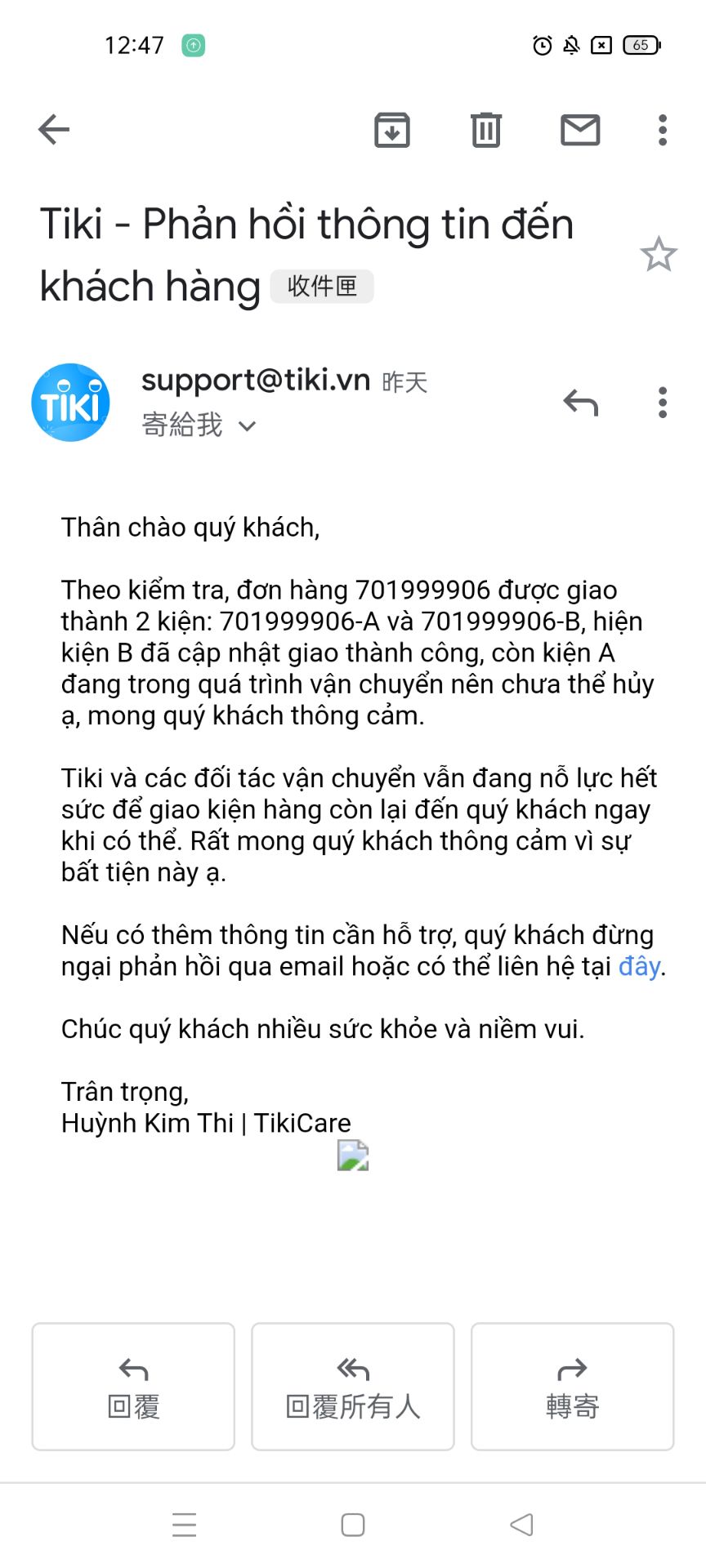The width and height of the screenshot is (706, 1568).
Task: Go to the system home screen
Action: pyautogui.click(x=353, y=1525)
